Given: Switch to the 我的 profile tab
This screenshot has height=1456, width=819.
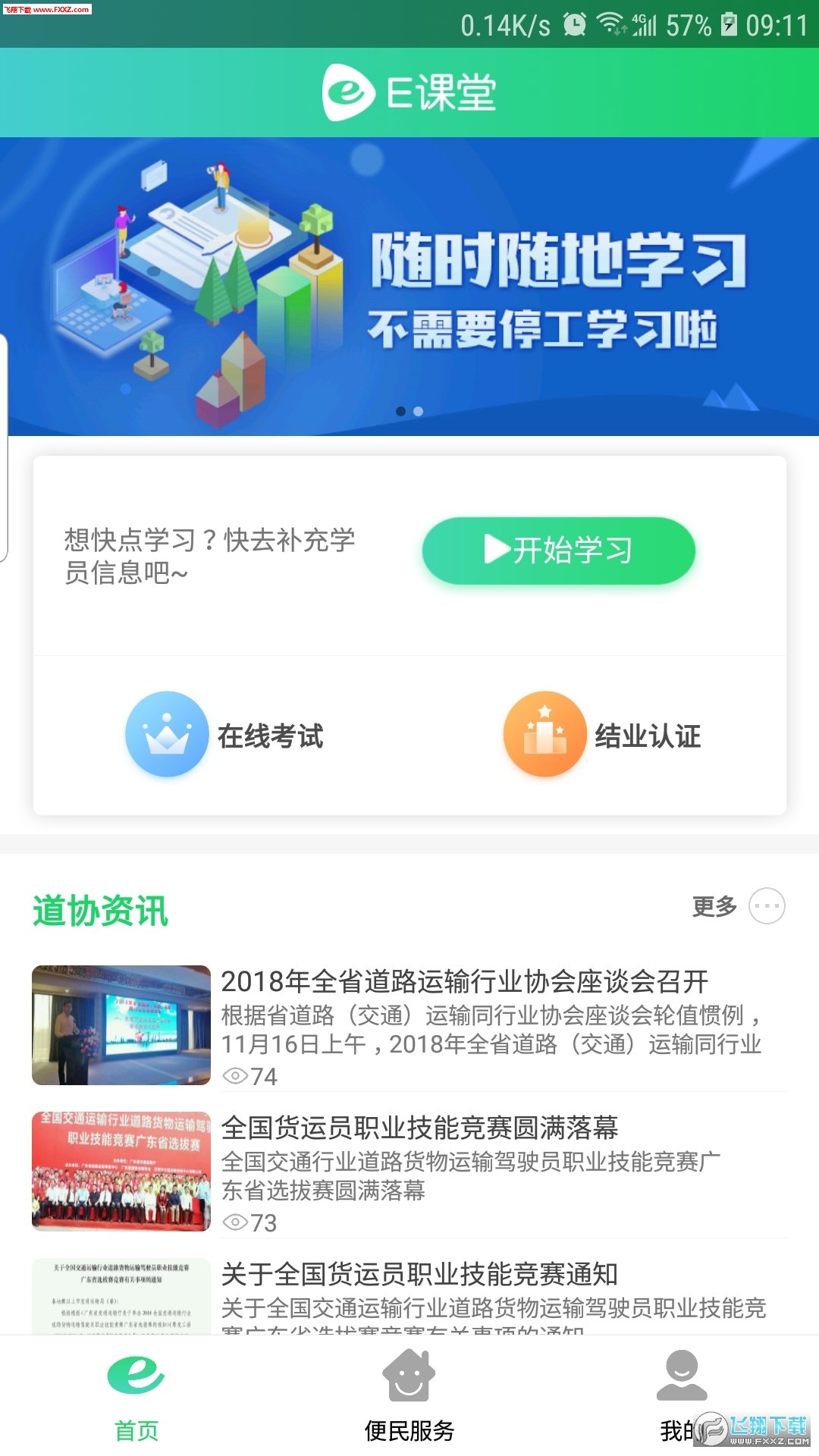Looking at the screenshot, I should [x=682, y=1395].
